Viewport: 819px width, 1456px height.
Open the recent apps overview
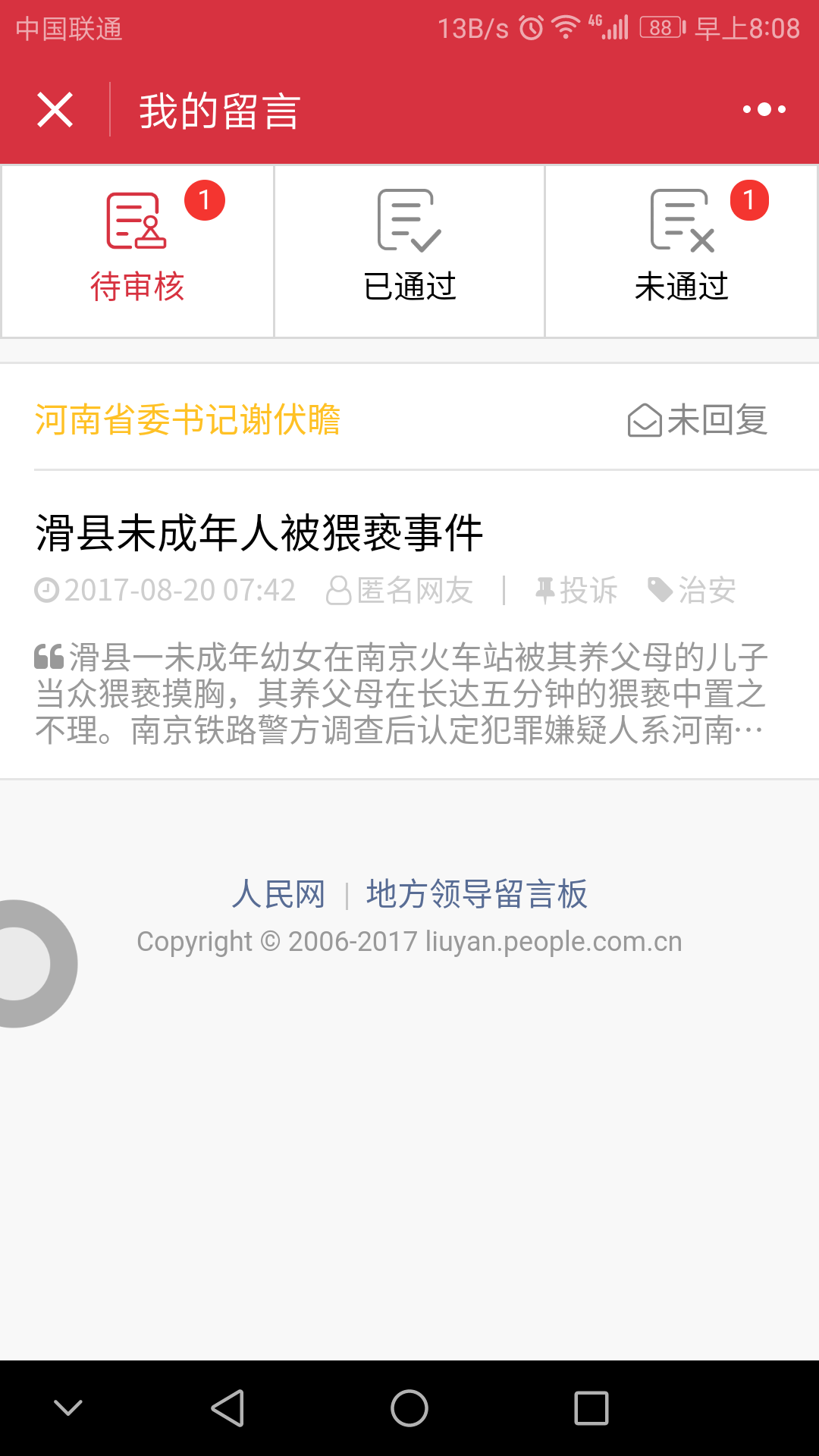pyautogui.click(x=591, y=1408)
